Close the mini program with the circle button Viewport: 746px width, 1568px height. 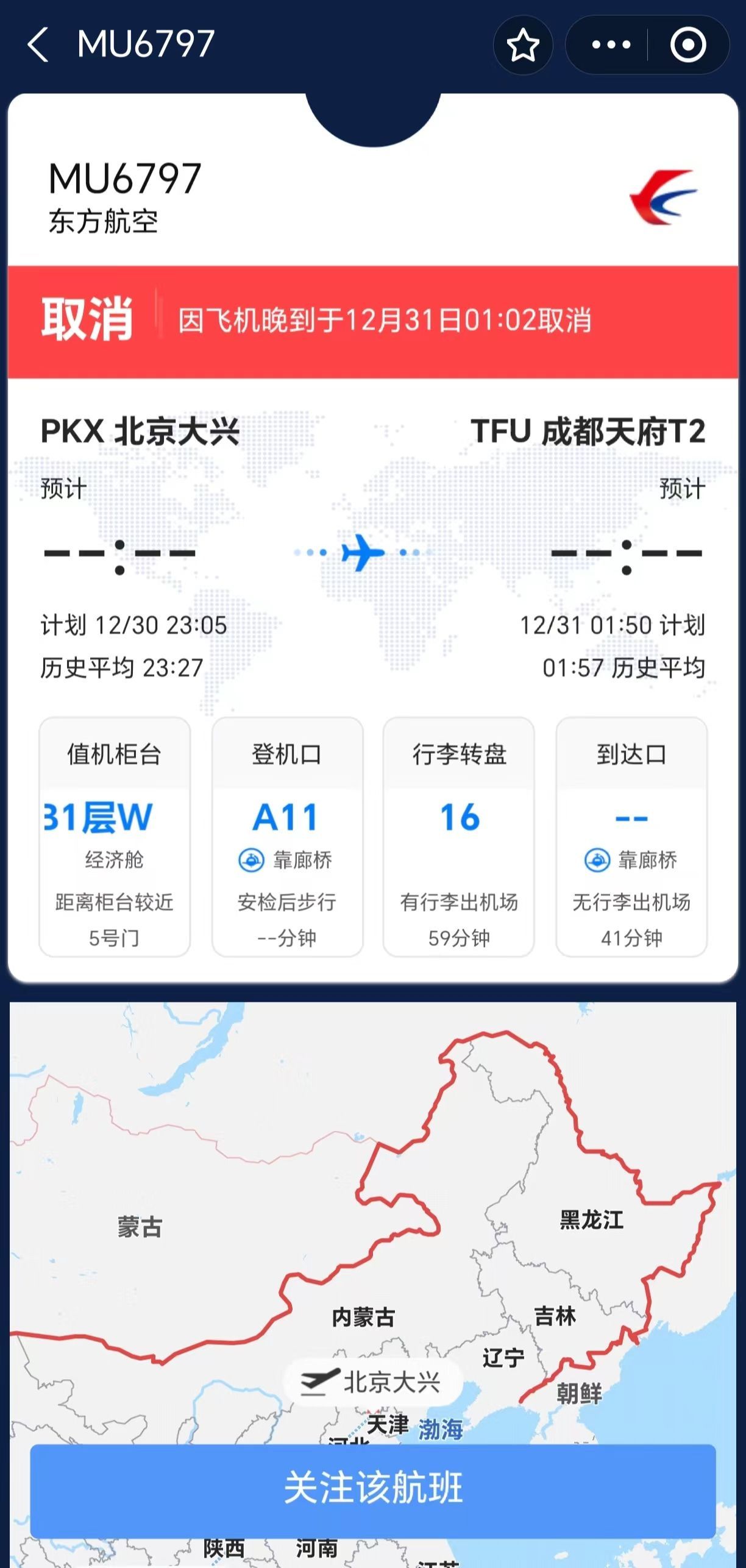pyautogui.click(x=688, y=45)
